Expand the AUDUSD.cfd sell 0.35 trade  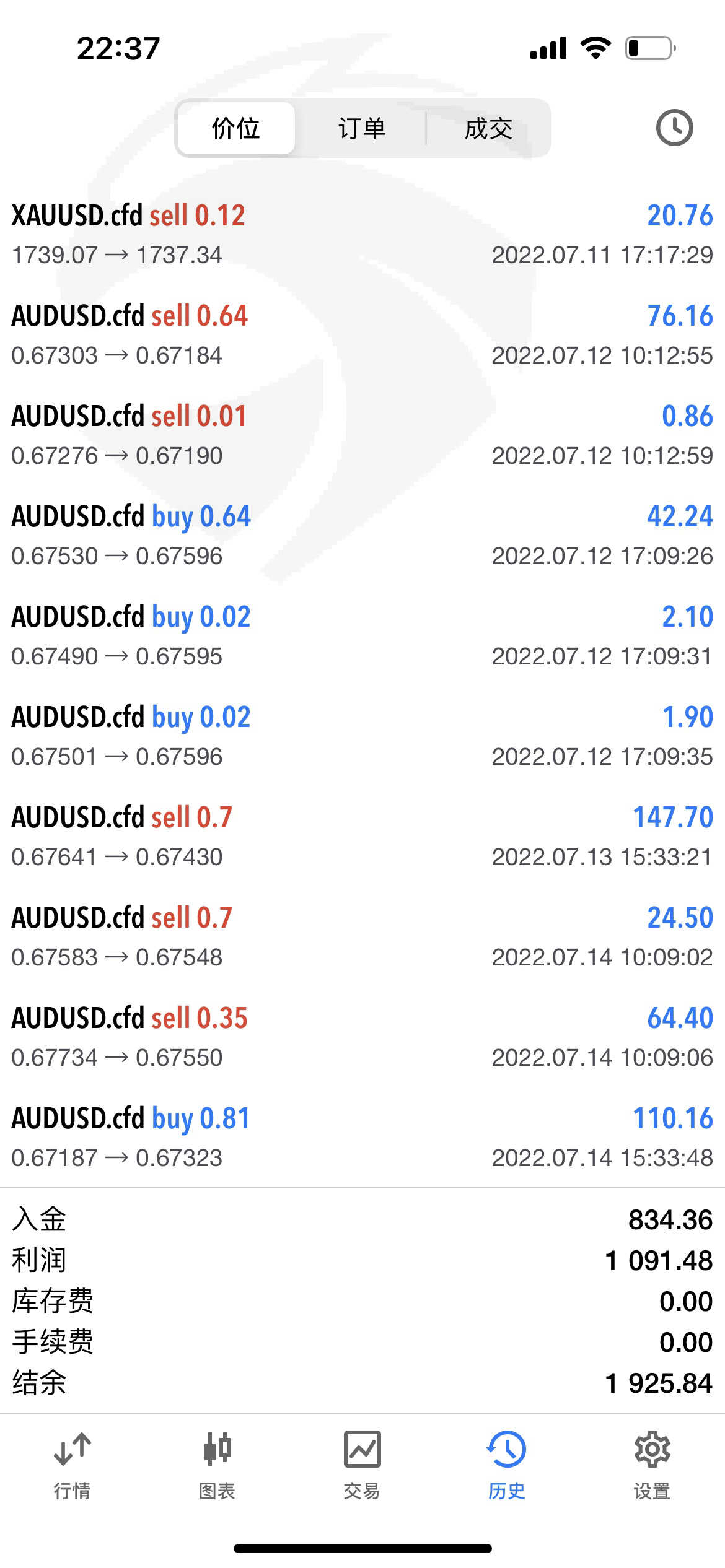coord(362,1037)
